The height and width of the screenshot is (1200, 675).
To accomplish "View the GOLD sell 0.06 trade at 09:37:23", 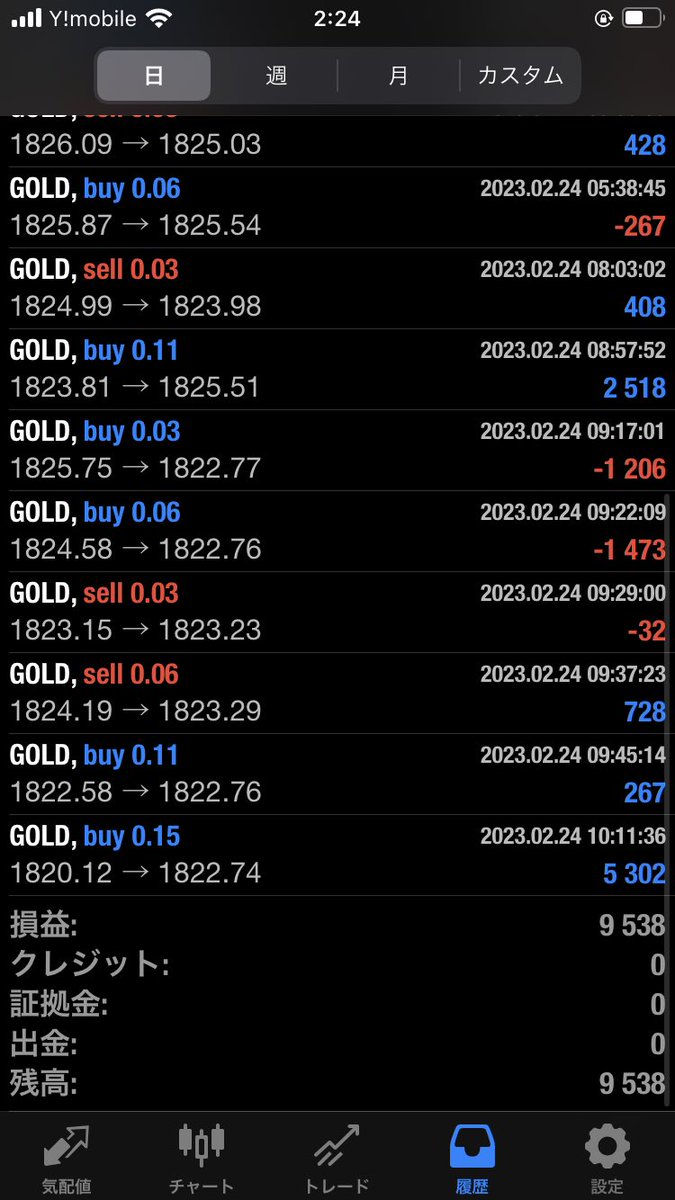I will (337, 693).
